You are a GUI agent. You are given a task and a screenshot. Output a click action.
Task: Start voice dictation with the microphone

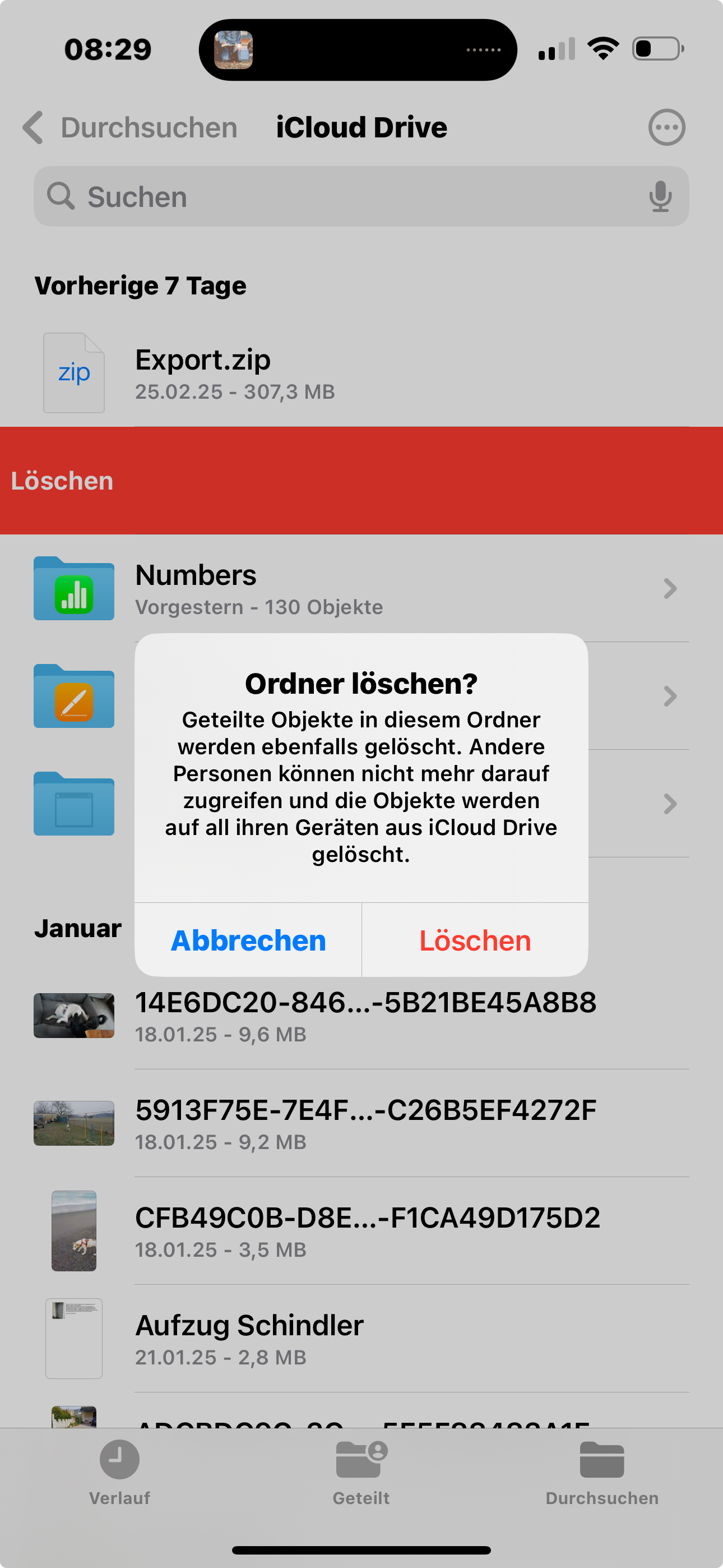tap(660, 197)
